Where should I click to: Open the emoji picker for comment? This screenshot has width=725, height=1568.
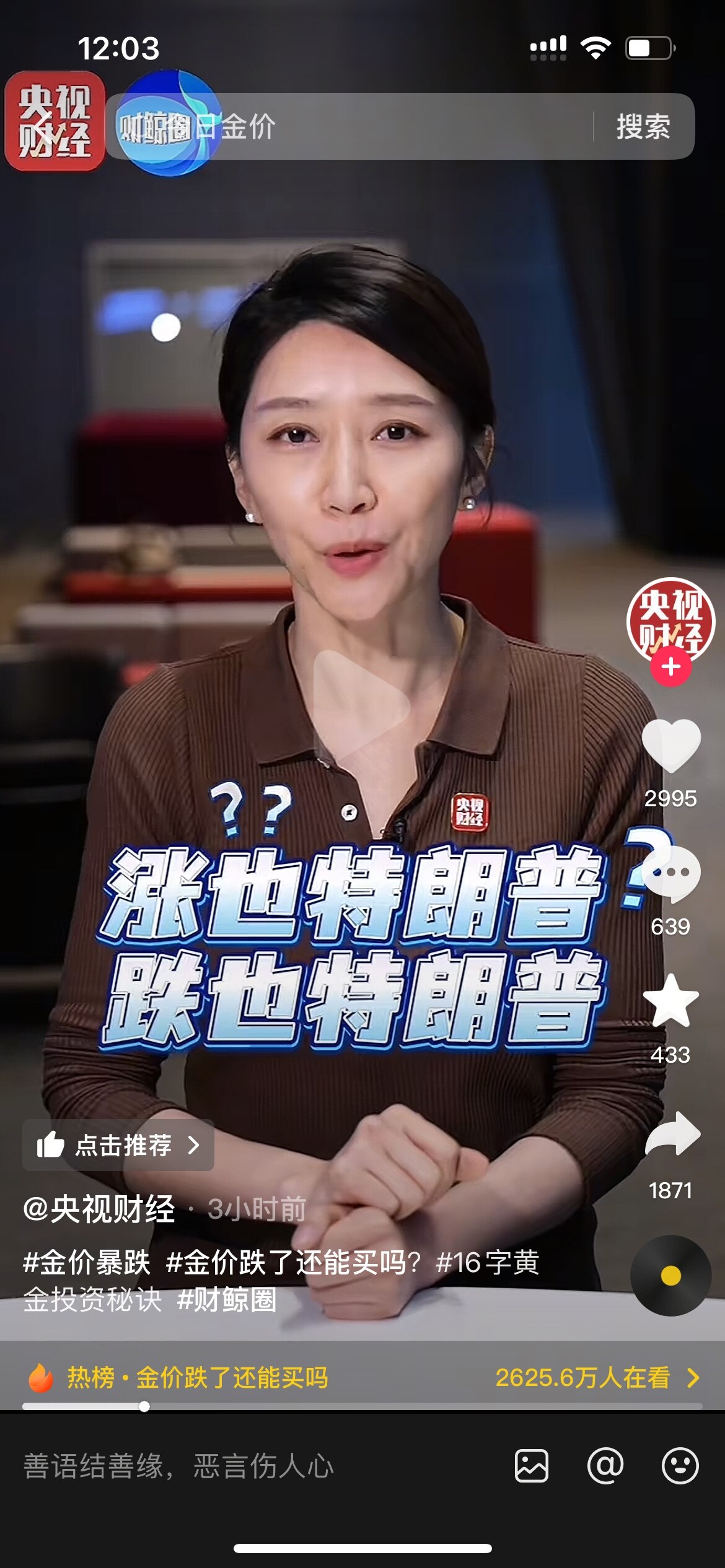pos(680,1466)
